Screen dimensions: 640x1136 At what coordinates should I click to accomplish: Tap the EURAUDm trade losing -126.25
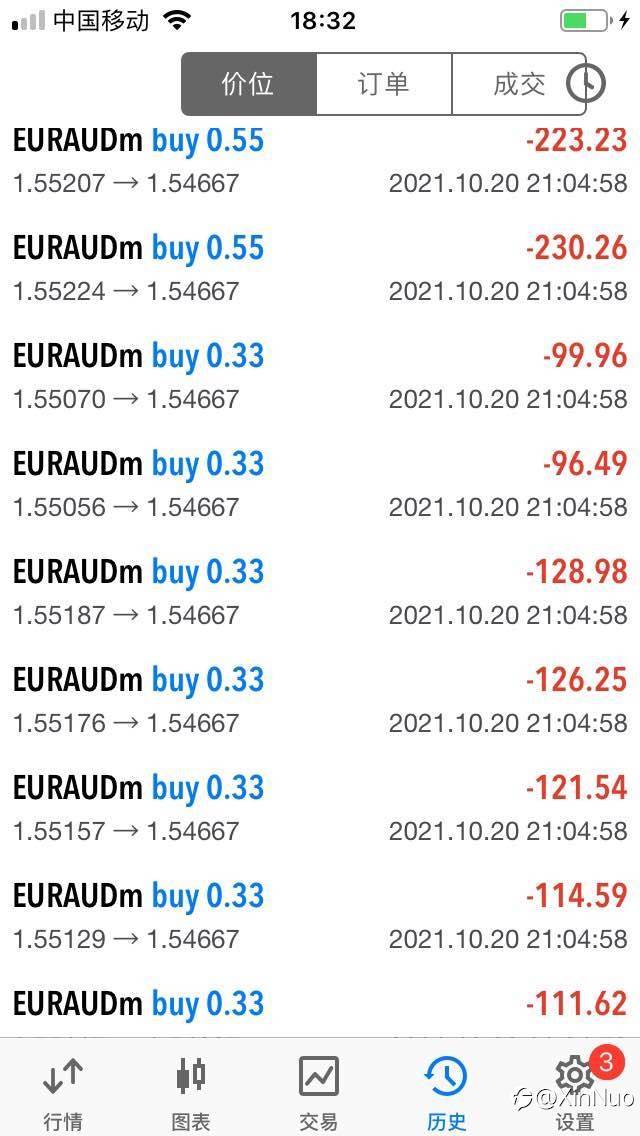click(320, 701)
